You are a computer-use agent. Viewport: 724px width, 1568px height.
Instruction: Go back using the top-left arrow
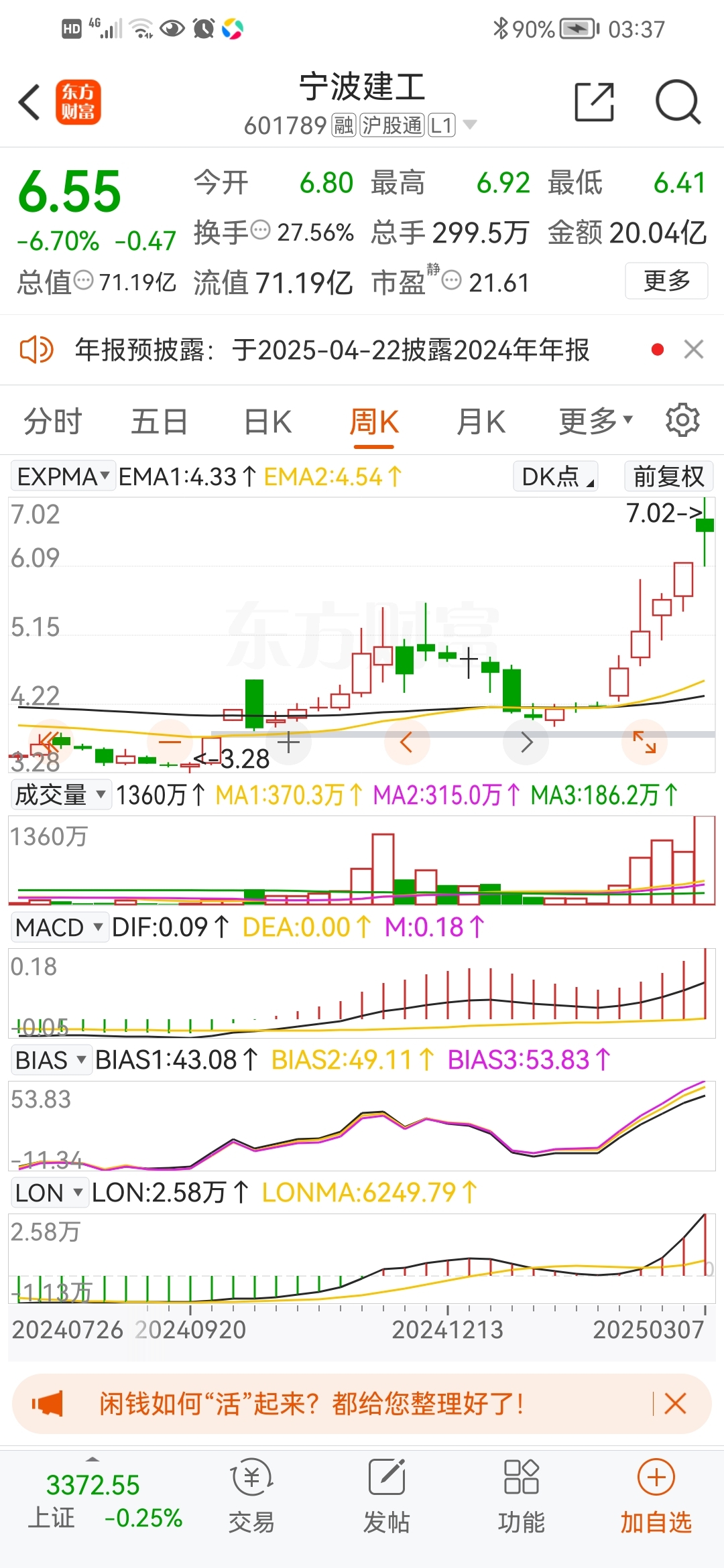[29, 103]
